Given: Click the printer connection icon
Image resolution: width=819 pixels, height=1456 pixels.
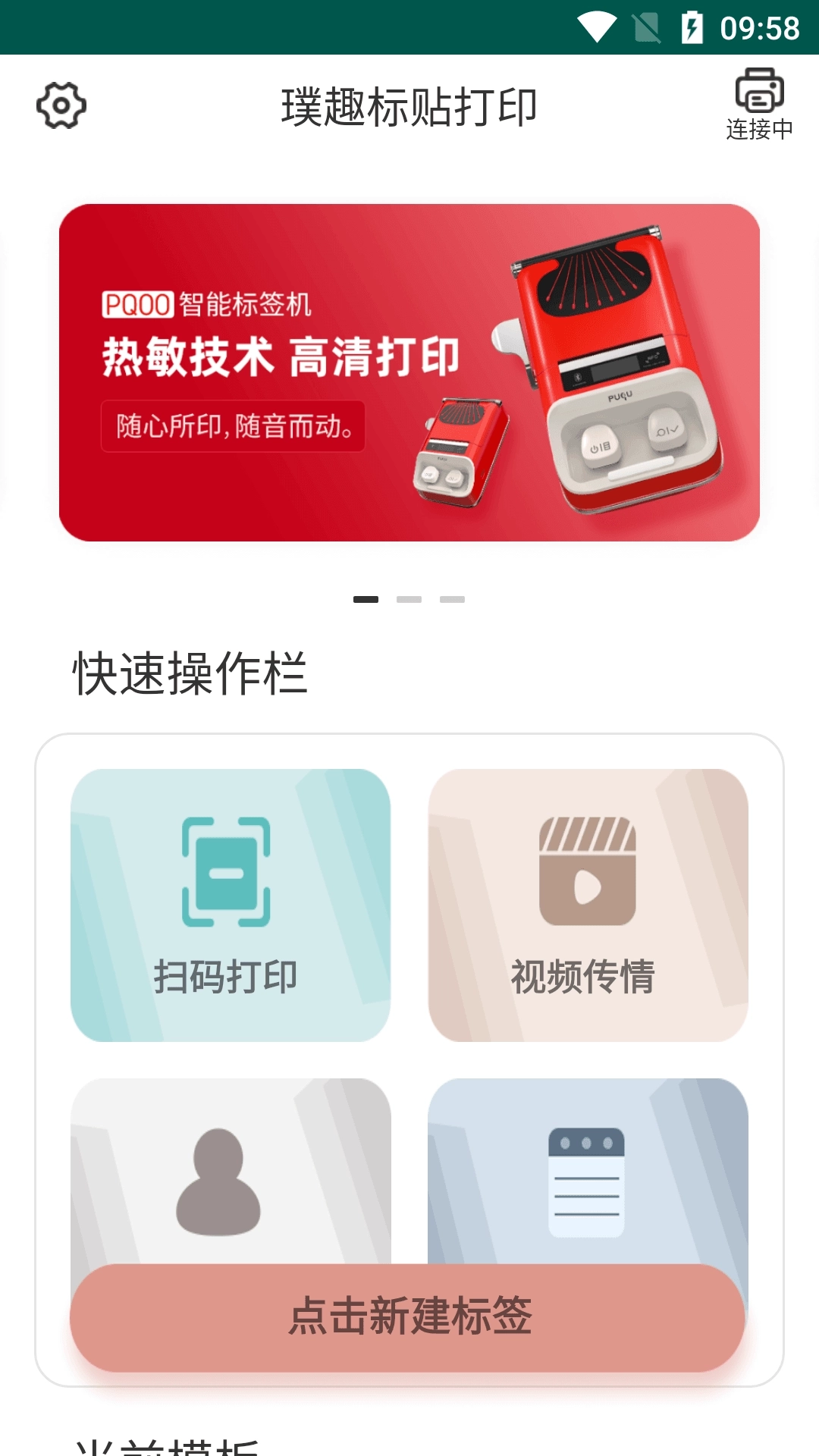Looking at the screenshot, I should 761,93.
